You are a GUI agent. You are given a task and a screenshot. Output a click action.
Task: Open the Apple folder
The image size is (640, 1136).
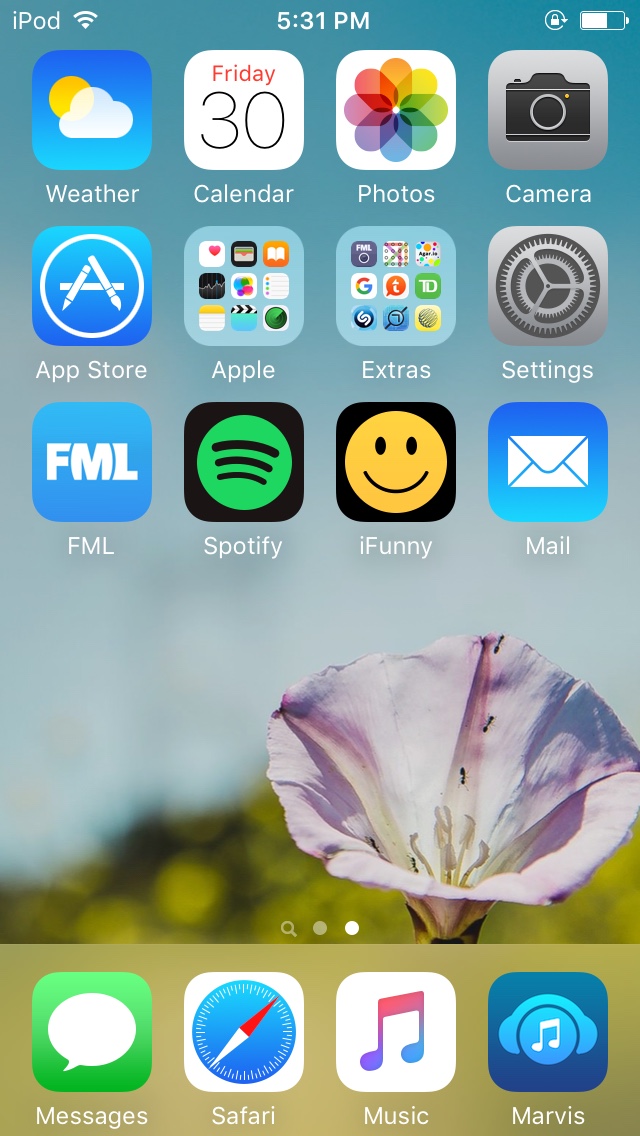click(x=244, y=286)
